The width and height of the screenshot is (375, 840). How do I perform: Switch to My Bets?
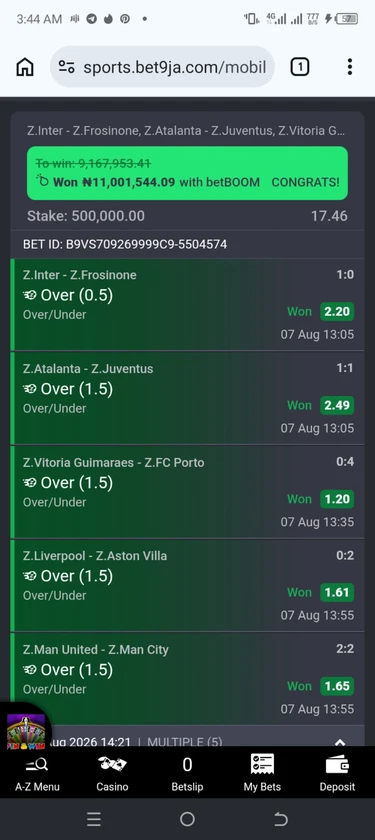(x=262, y=774)
